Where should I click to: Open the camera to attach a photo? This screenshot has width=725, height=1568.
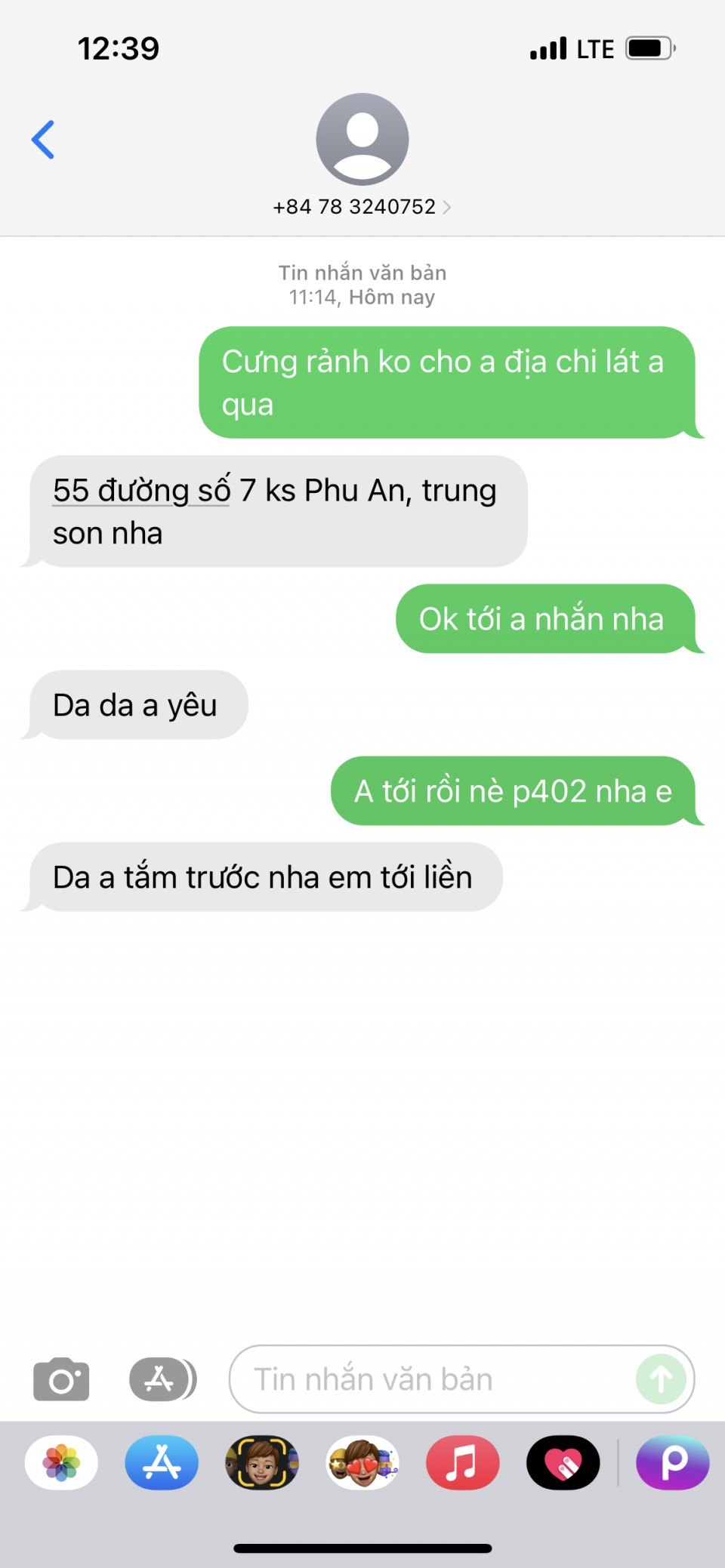click(x=61, y=1379)
